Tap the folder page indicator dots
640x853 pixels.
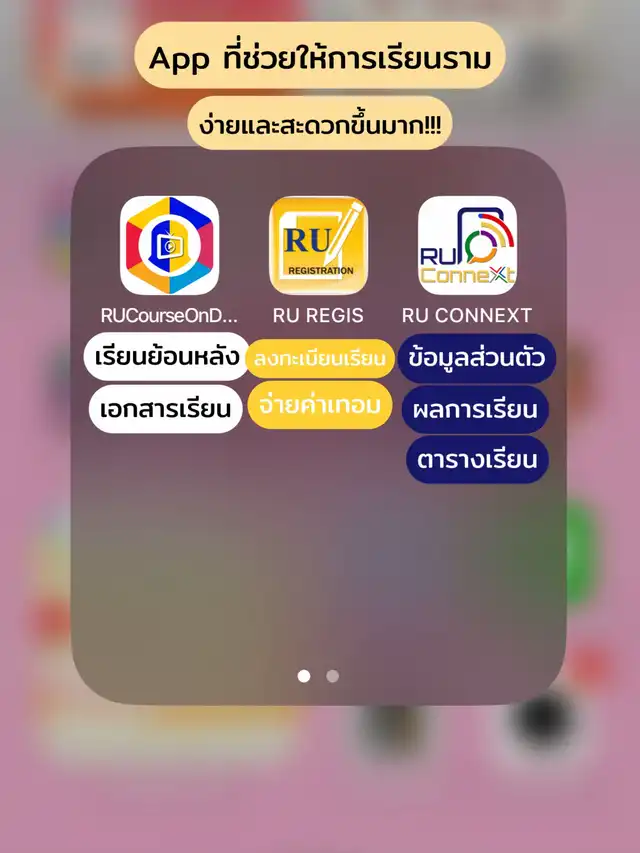(x=318, y=676)
